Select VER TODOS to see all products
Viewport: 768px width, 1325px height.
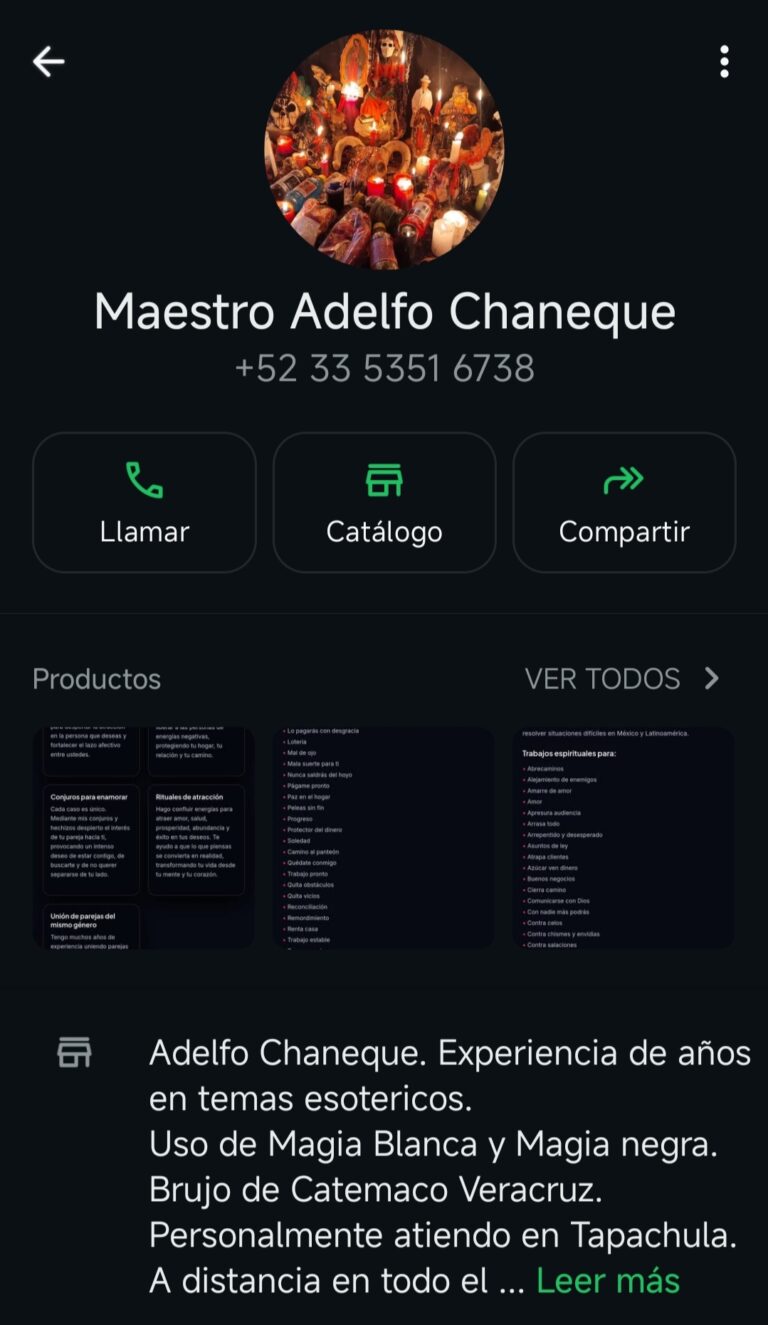click(x=622, y=679)
